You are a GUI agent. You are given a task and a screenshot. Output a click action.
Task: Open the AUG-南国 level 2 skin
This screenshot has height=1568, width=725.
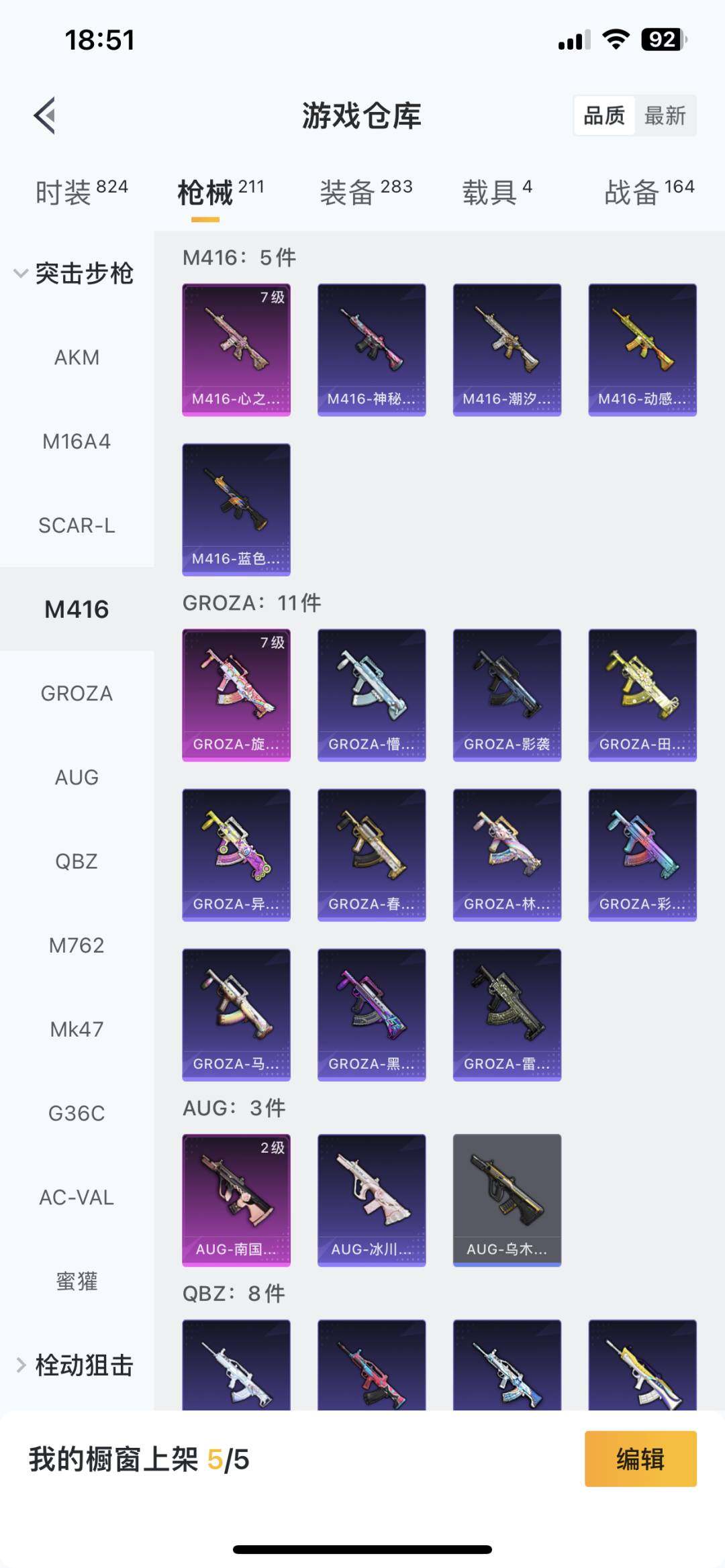(x=236, y=1200)
